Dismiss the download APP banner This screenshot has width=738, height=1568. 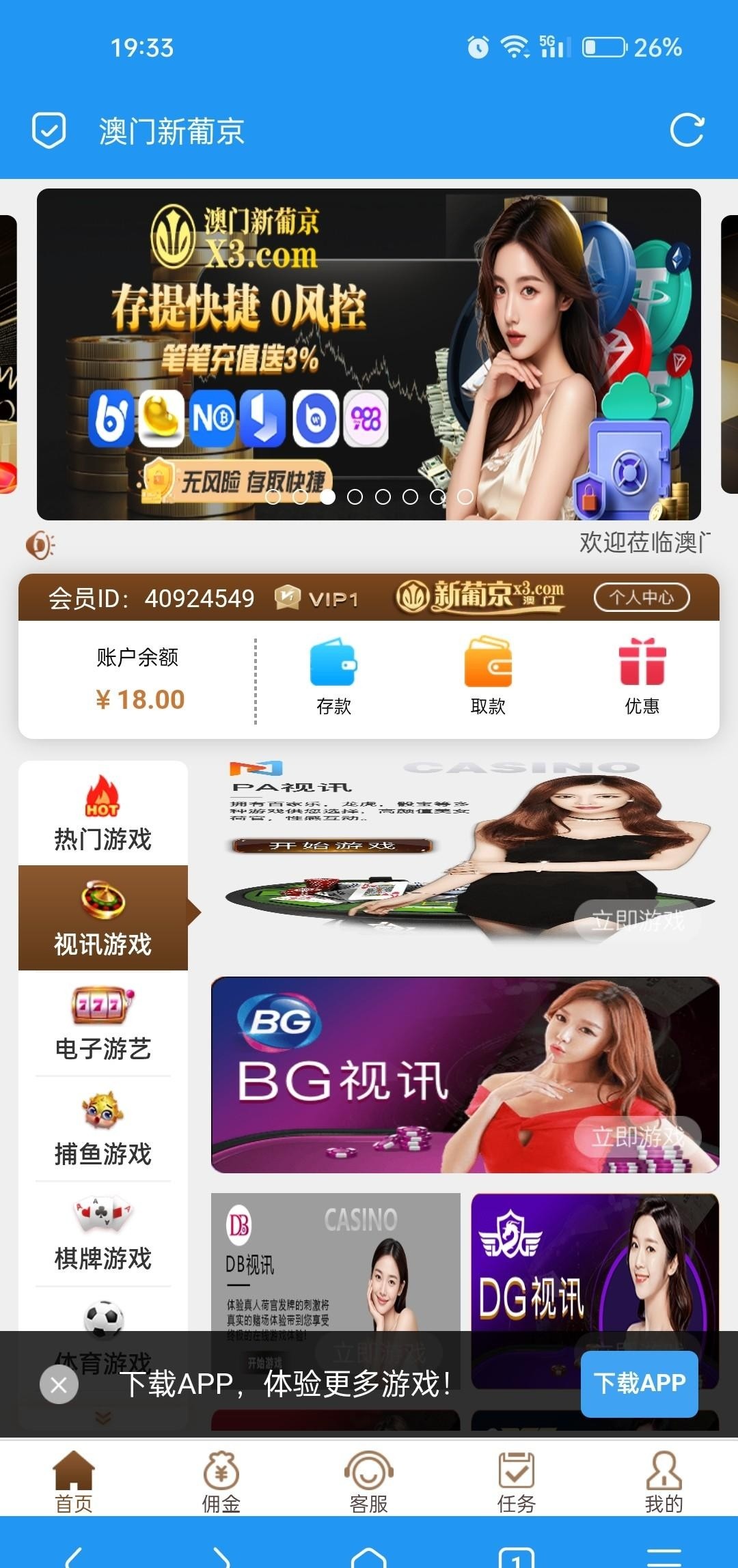59,1385
